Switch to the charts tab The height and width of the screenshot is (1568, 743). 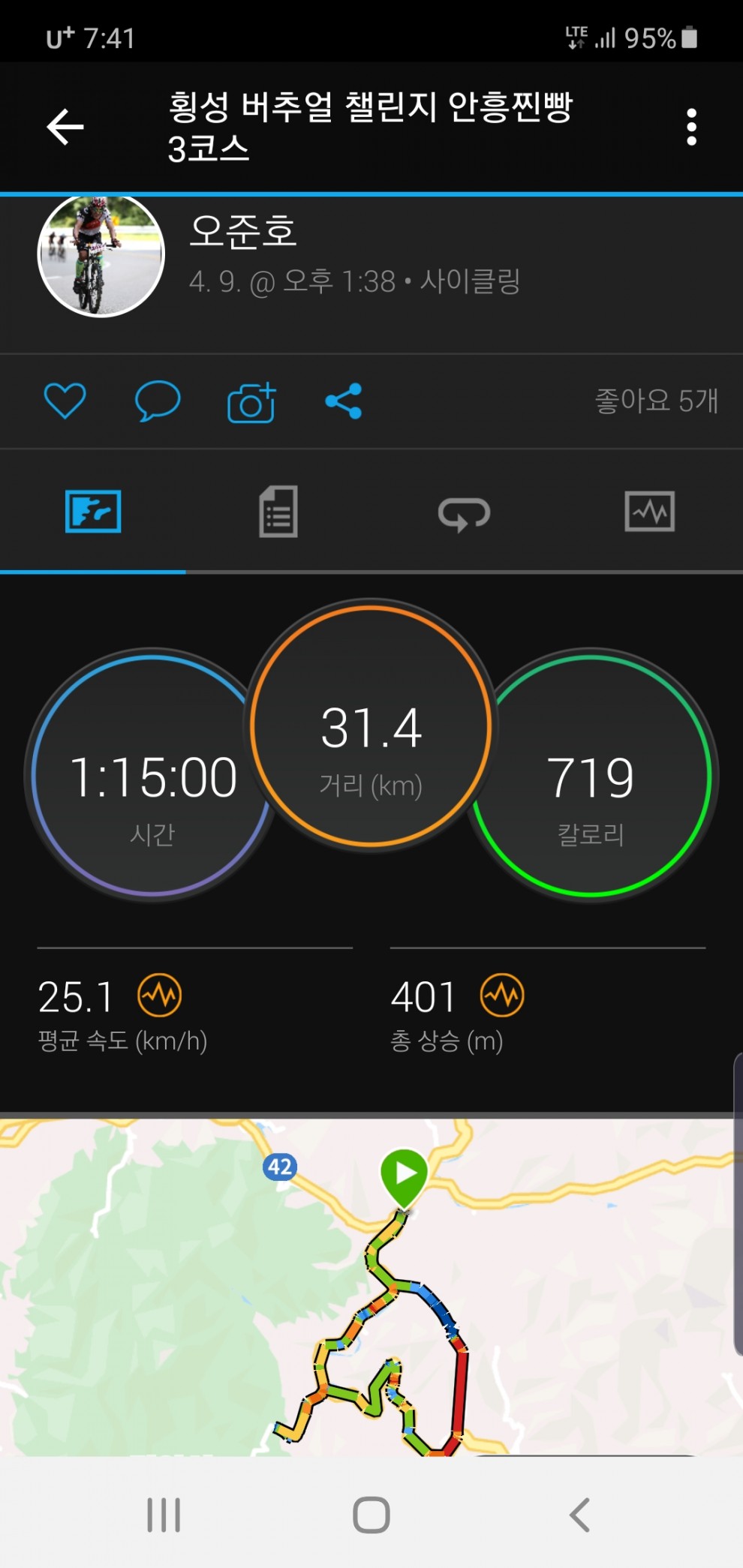pos(649,512)
